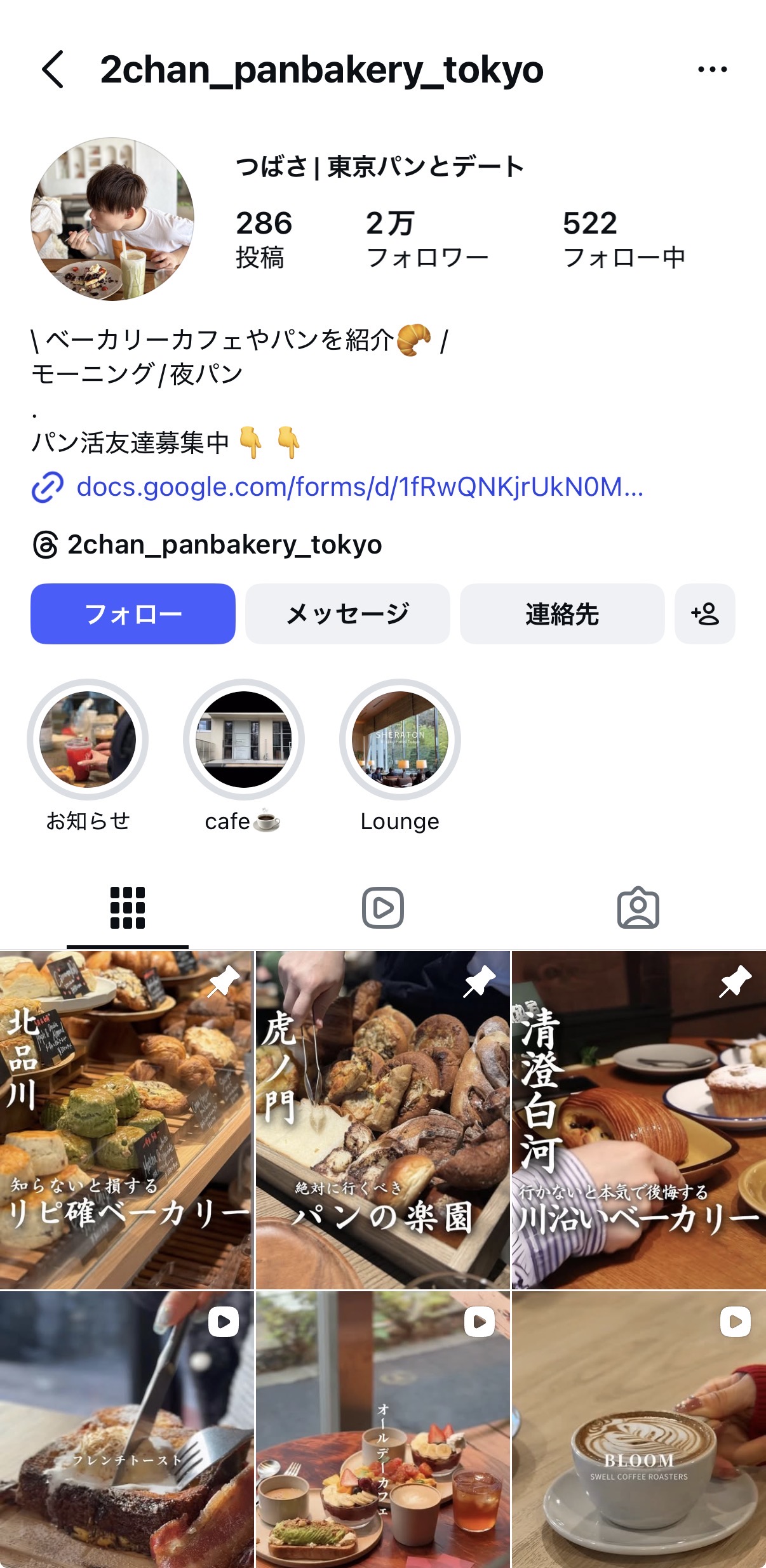Image resolution: width=766 pixels, height=1568 pixels.
Task: Open the お知らせ story highlight
Action: click(88, 741)
